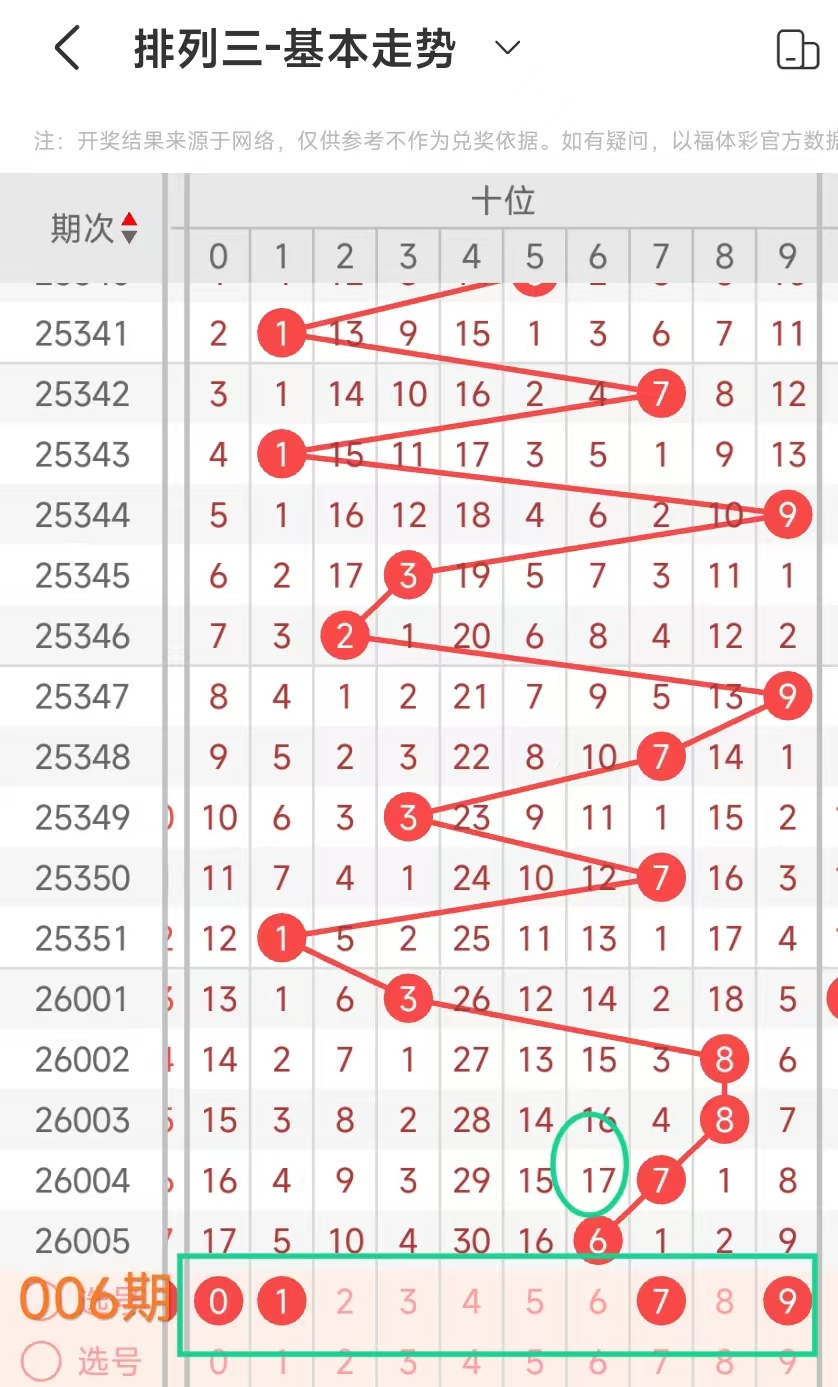Deselect number 0 in the first 选号 row
Viewport: 838px width, 1387px height.
(x=218, y=1301)
